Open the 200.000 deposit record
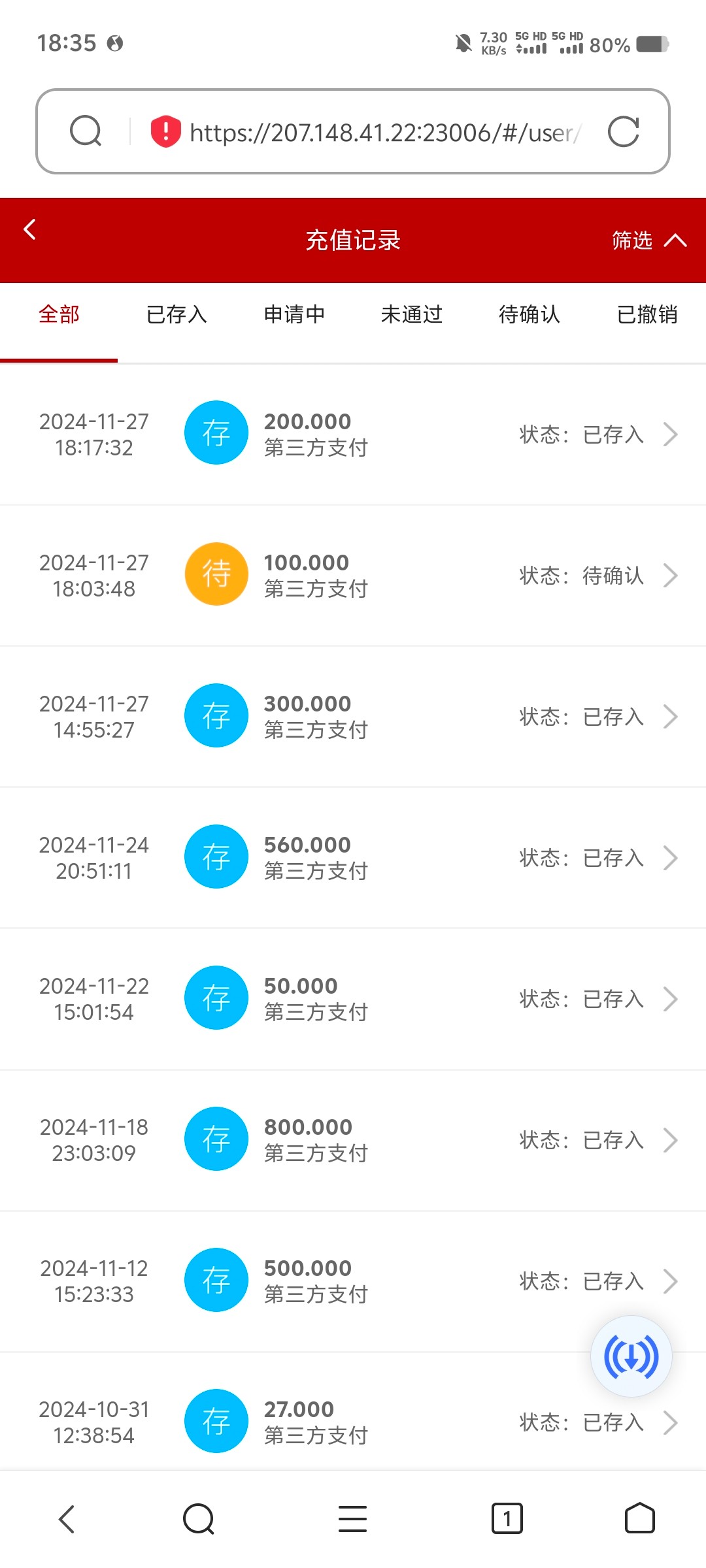 tap(353, 434)
